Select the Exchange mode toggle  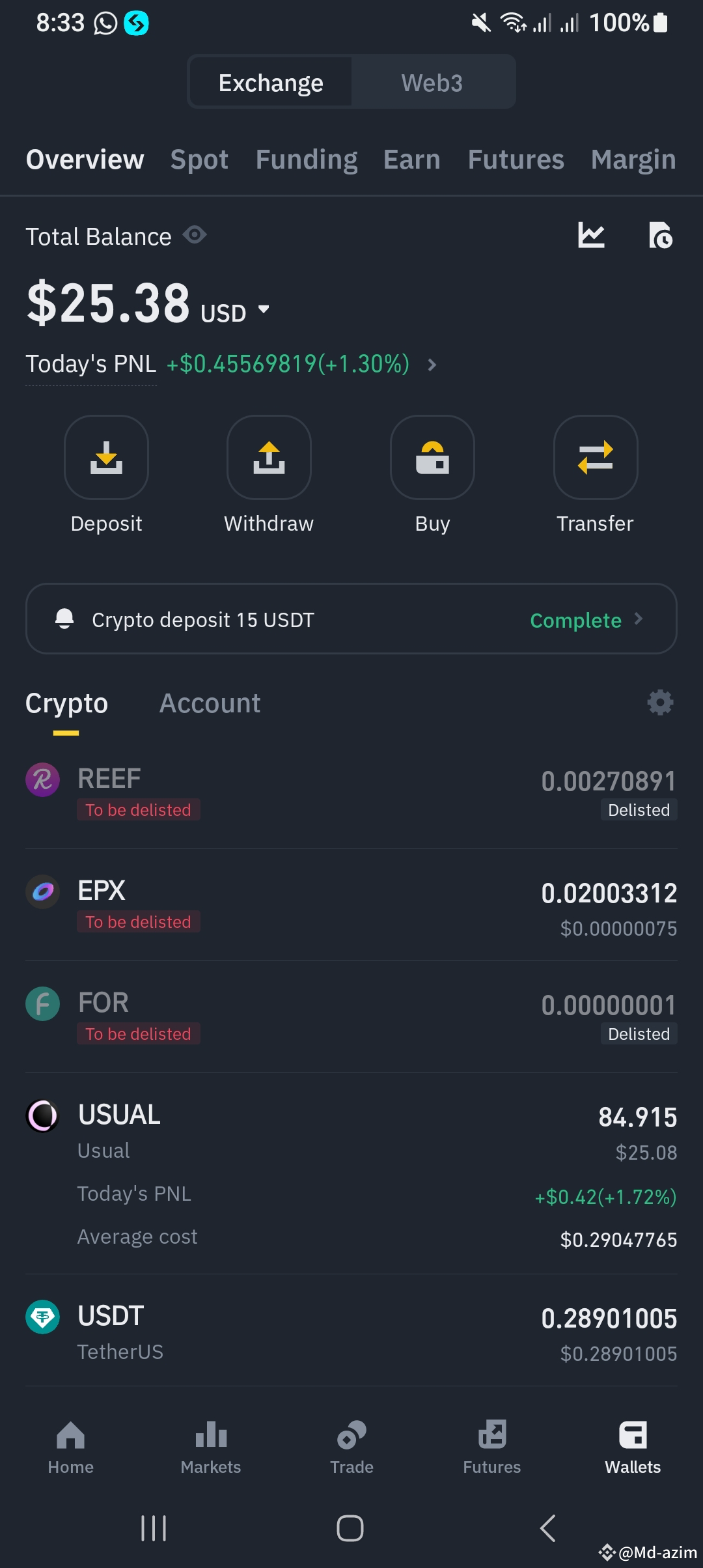271,82
